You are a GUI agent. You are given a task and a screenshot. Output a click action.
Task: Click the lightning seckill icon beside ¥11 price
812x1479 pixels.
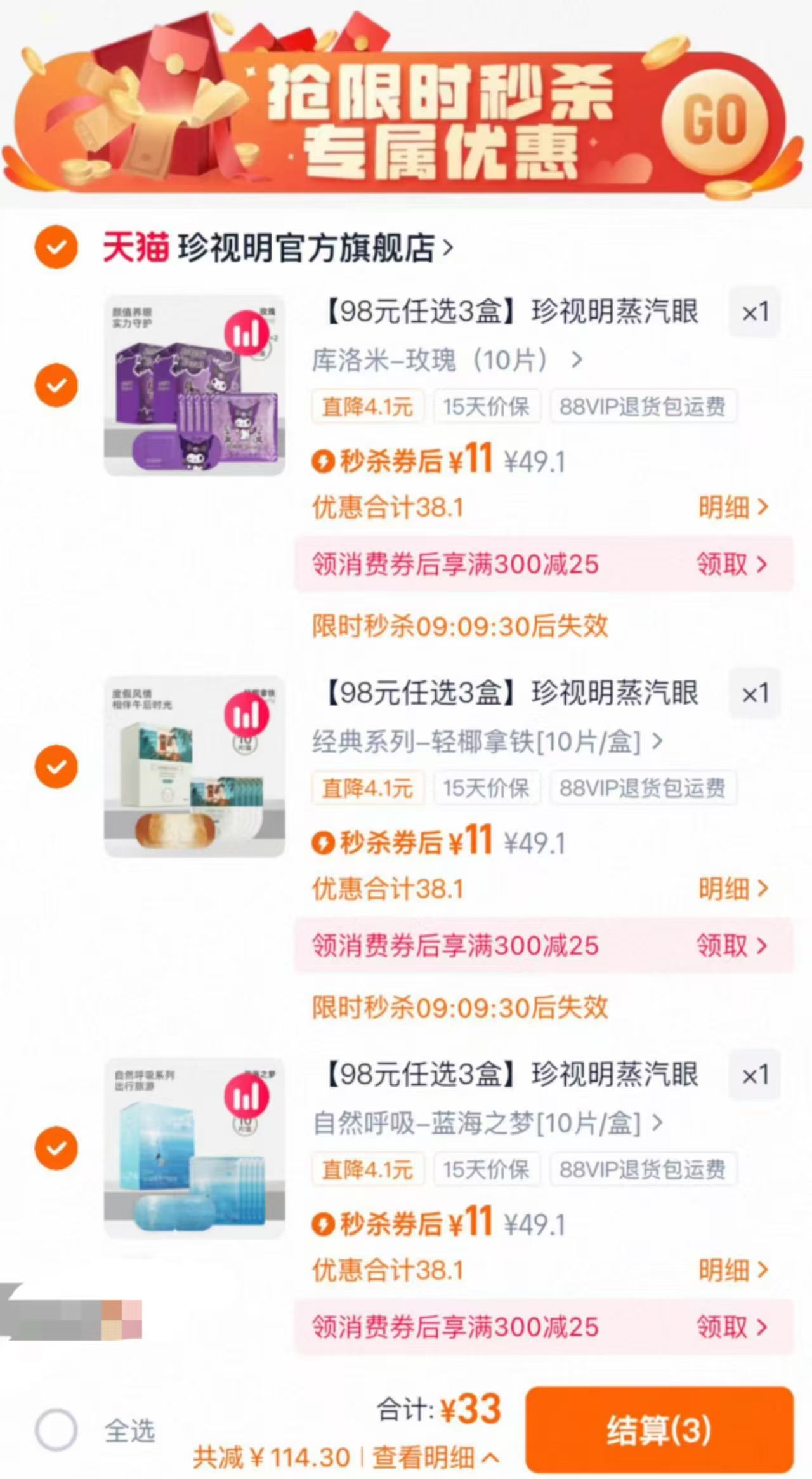pos(325,459)
